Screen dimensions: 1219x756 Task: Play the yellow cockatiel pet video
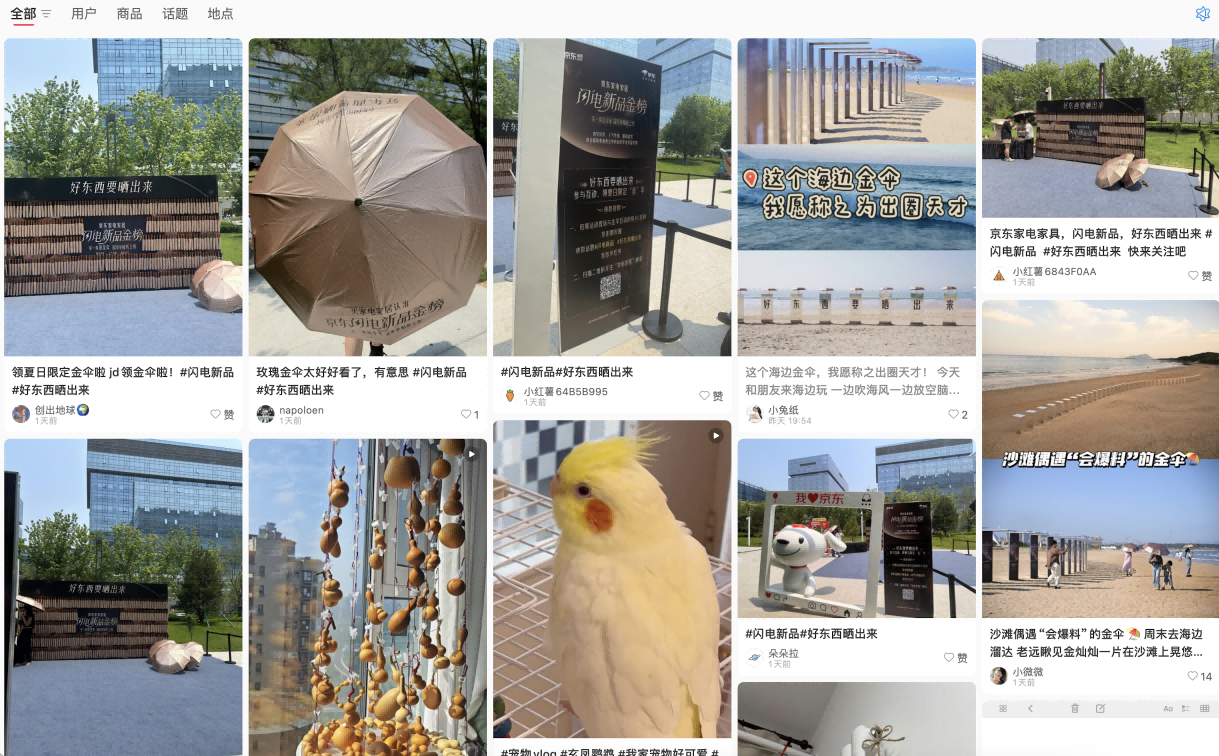(x=612, y=578)
